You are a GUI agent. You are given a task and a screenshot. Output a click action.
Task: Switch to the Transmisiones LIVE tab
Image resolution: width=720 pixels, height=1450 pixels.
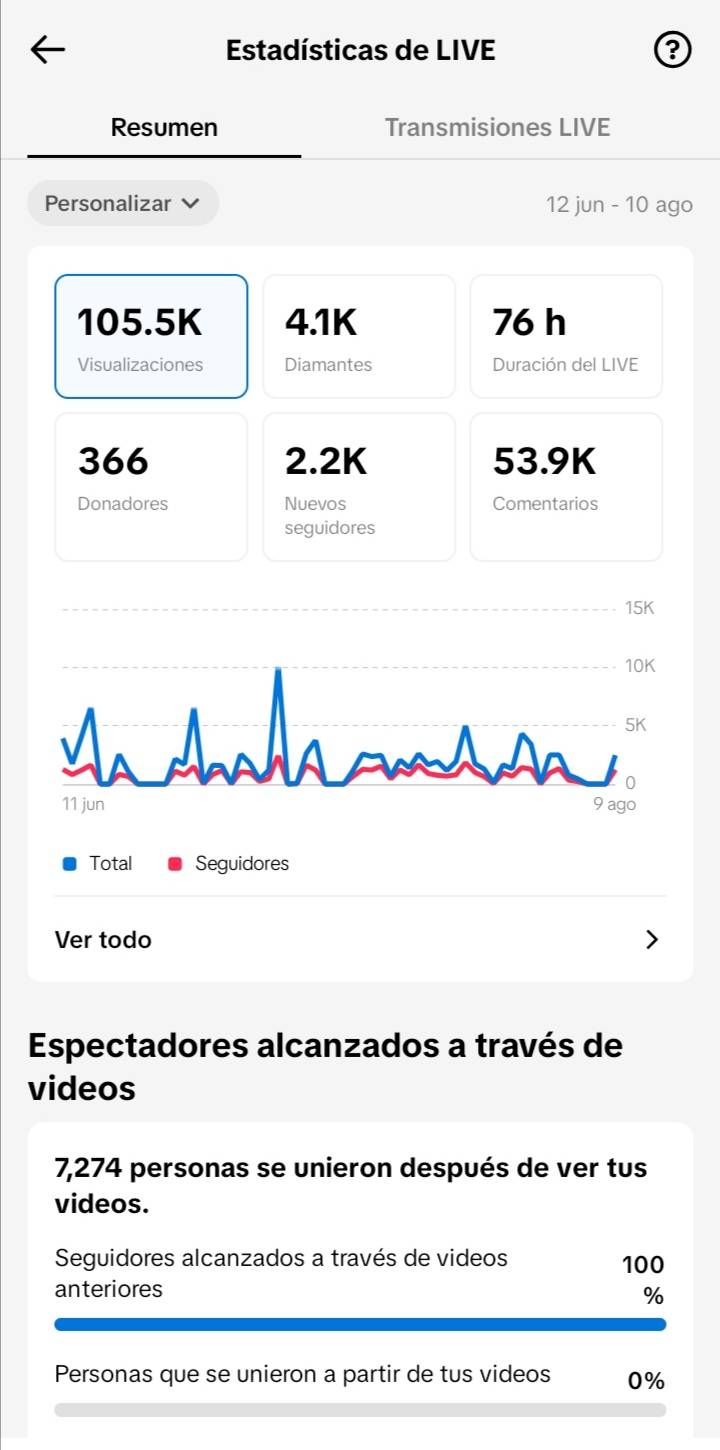tap(497, 128)
